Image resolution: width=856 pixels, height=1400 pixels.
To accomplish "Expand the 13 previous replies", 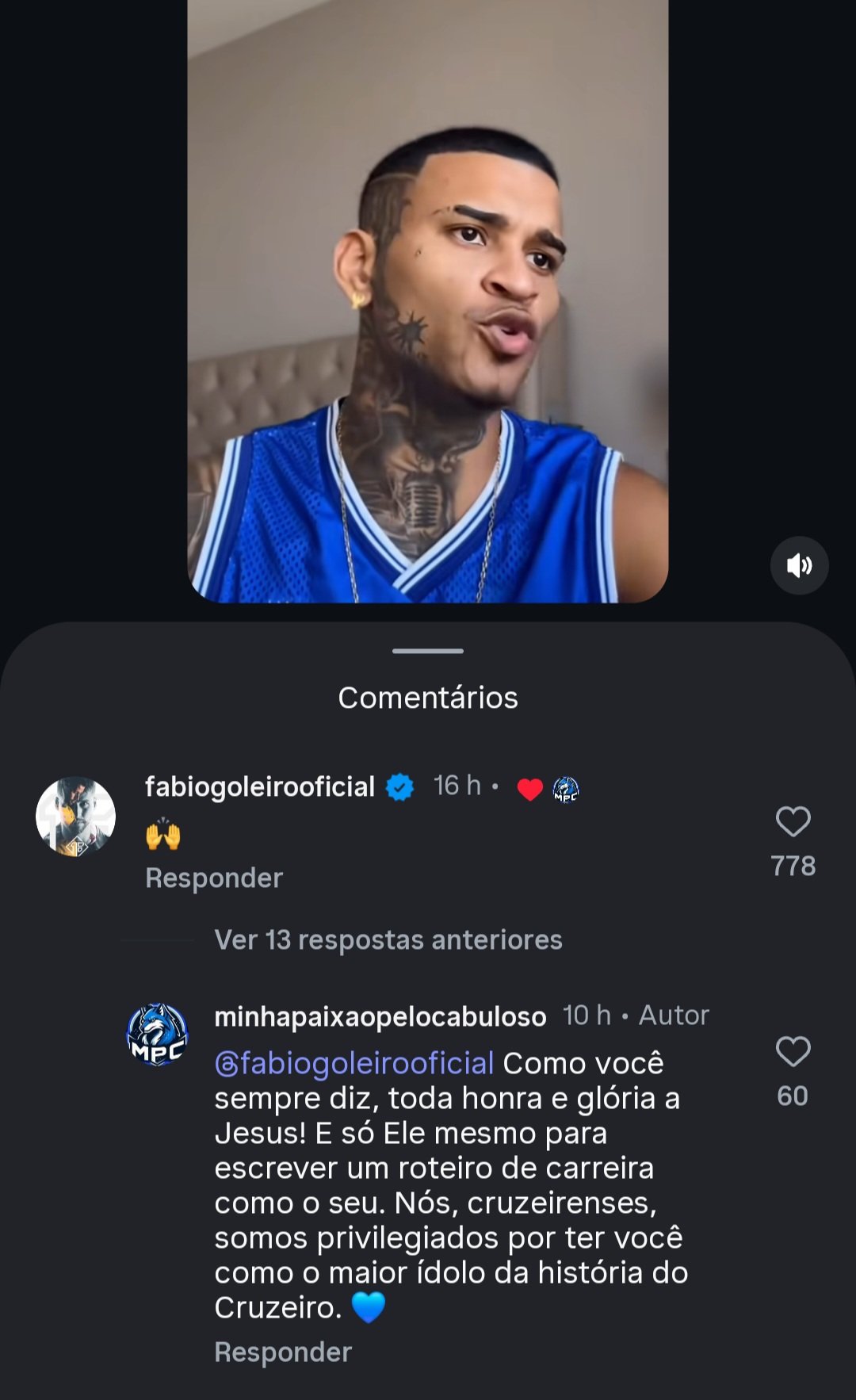I will click(x=388, y=939).
